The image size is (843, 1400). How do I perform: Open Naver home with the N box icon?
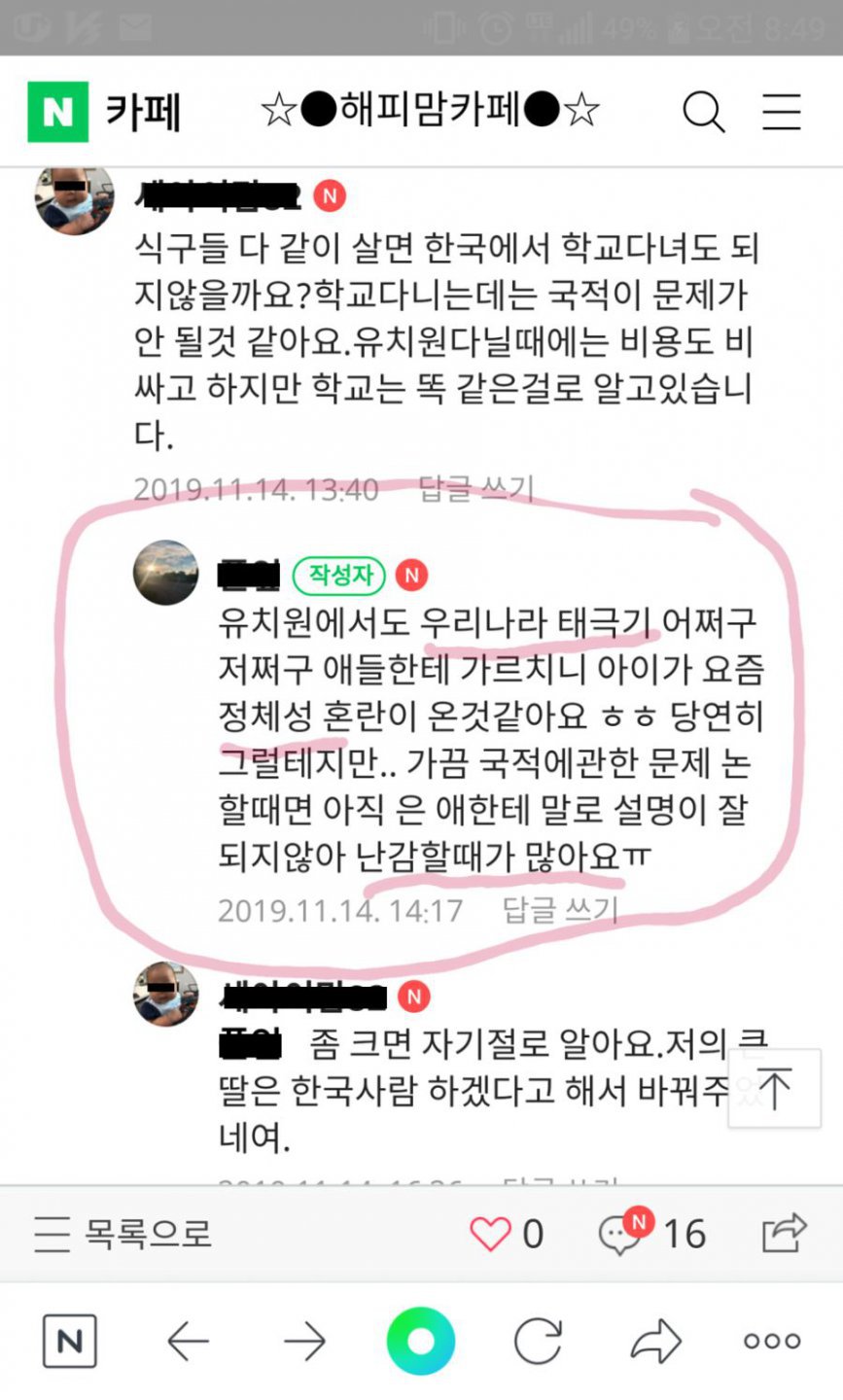[69, 1342]
